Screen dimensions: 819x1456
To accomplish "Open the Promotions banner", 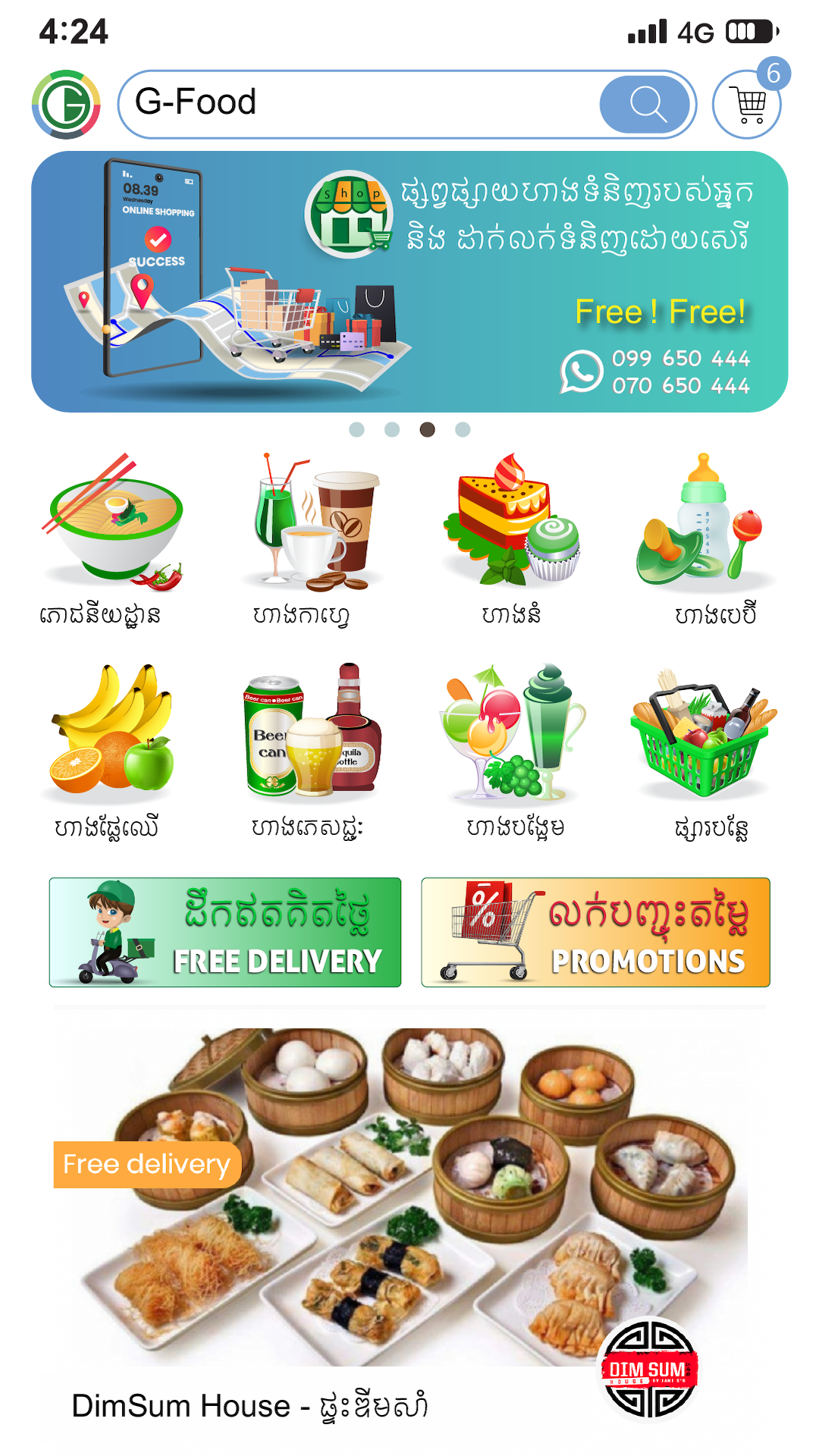I will pyautogui.click(x=595, y=932).
